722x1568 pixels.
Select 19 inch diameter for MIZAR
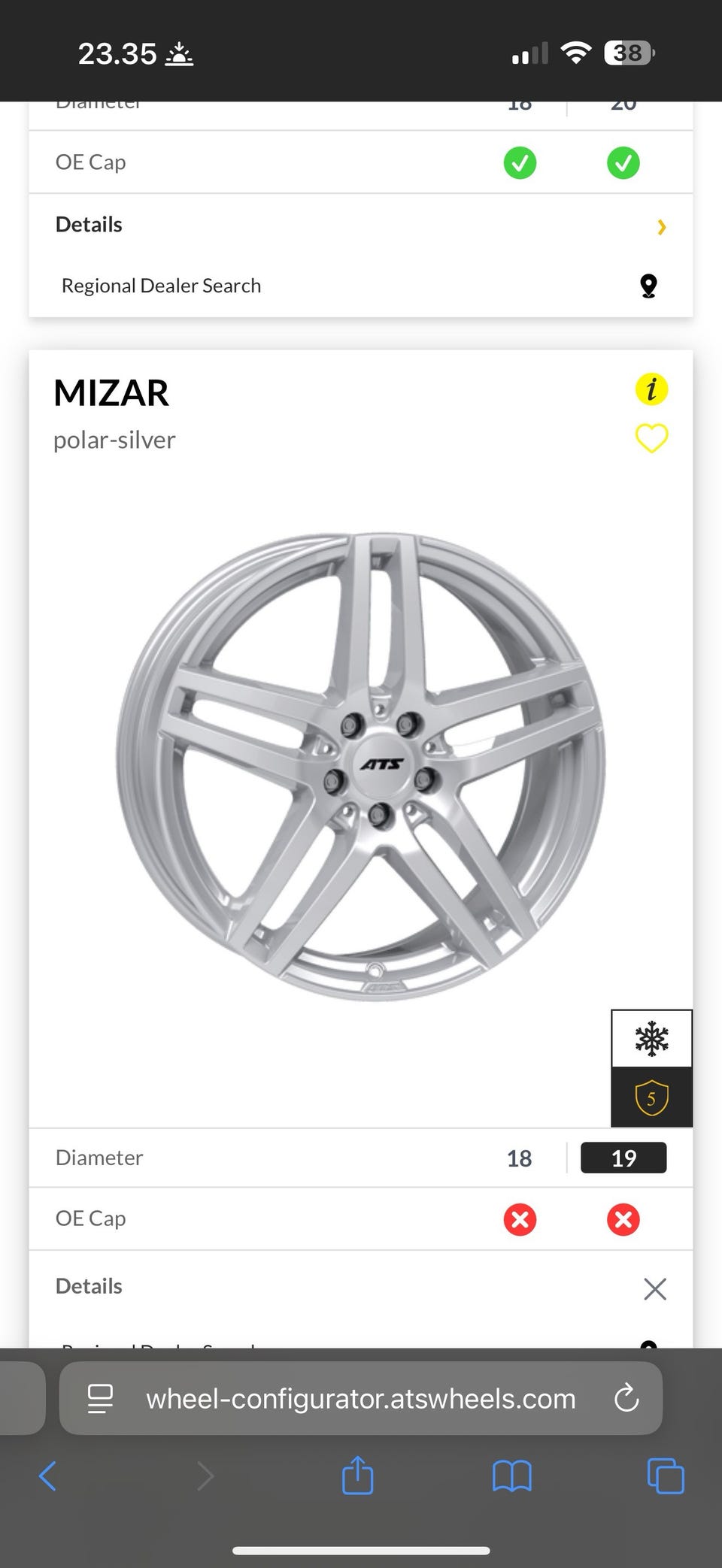click(x=623, y=1158)
